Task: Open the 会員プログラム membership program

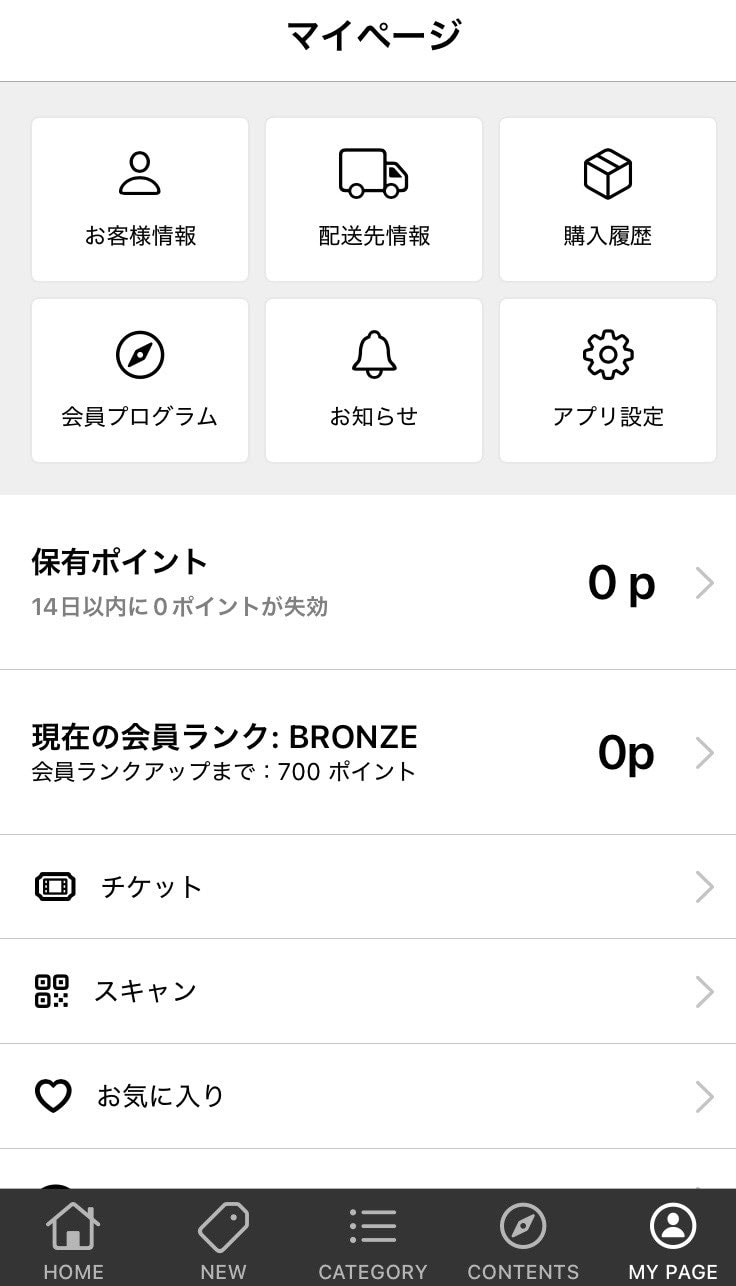Action: [x=139, y=380]
